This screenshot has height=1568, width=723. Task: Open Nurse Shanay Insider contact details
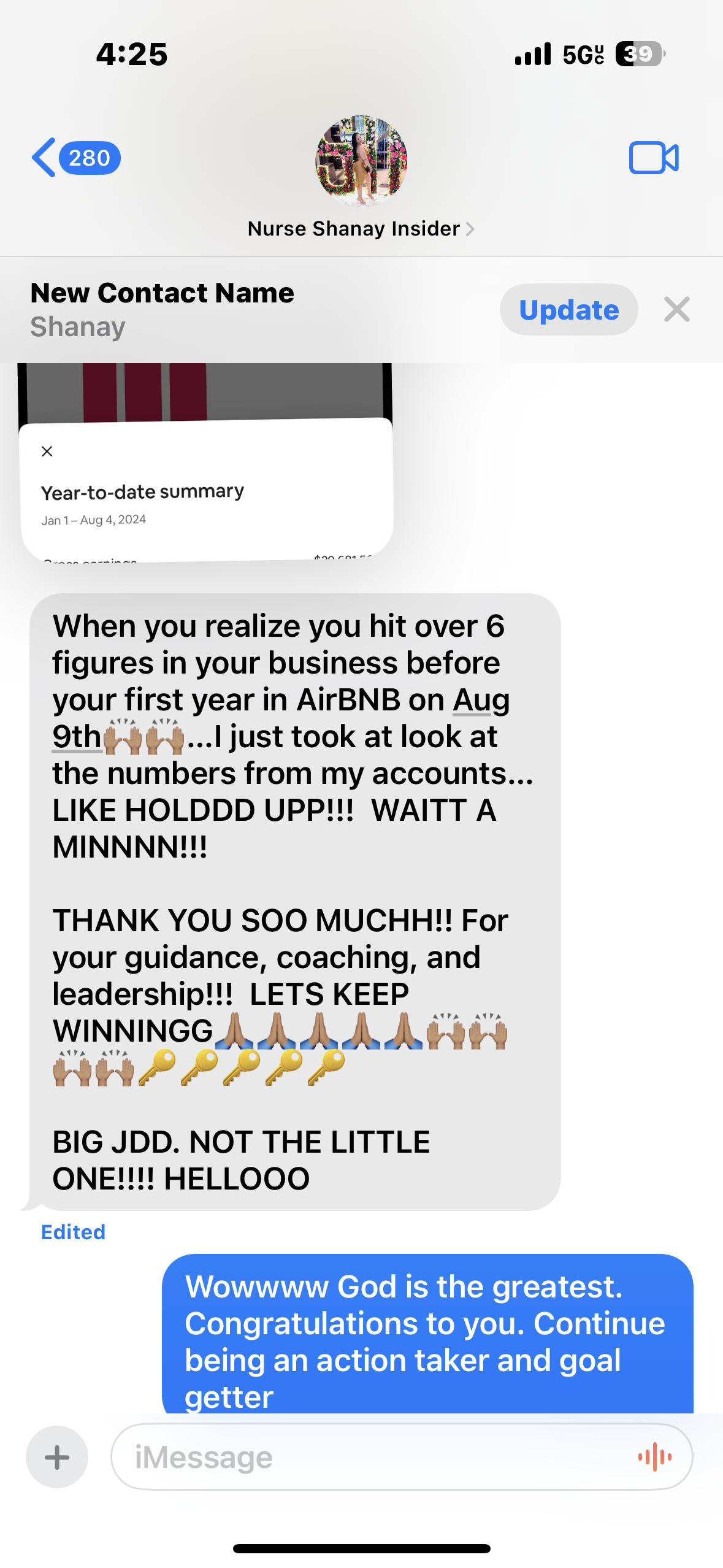point(361,228)
